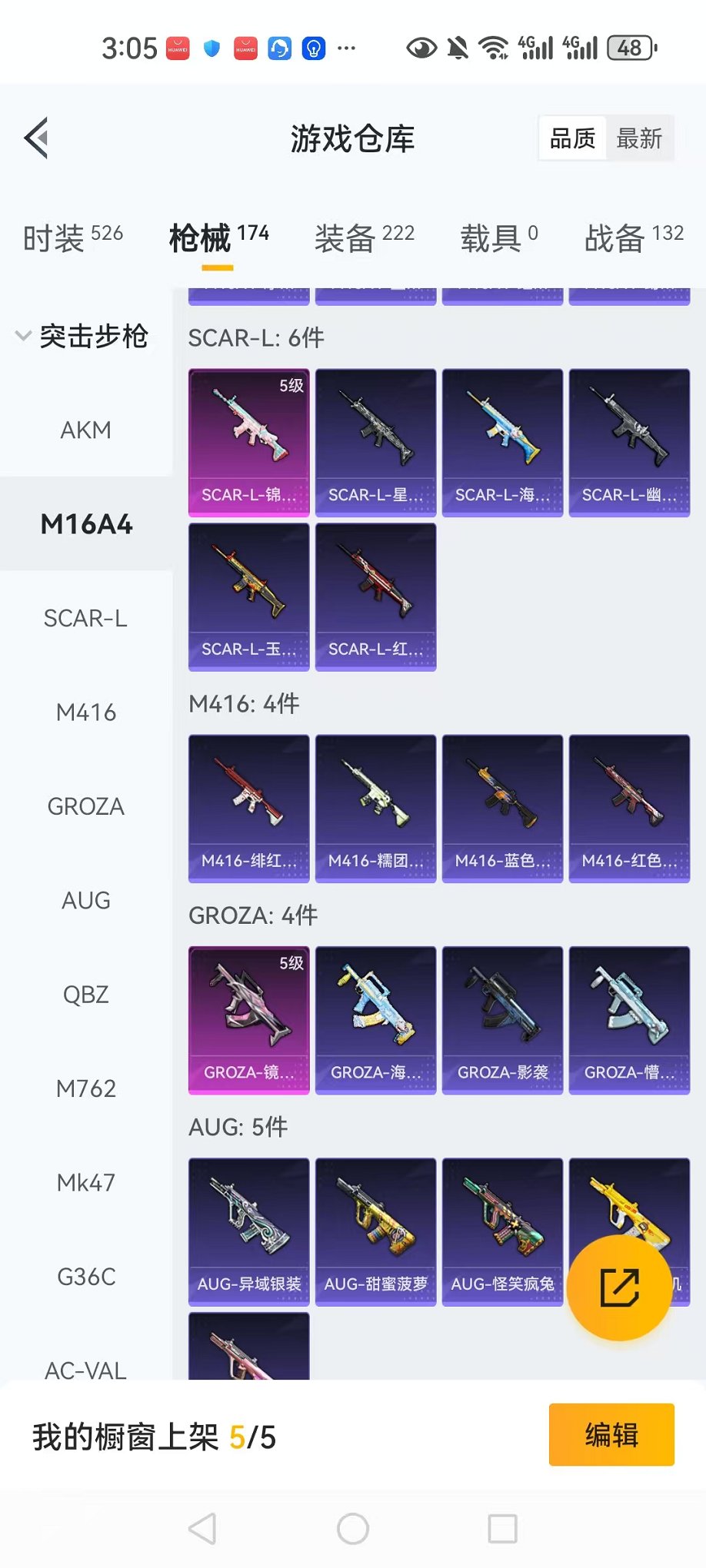Tap the 编辑 button

(x=611, y=1435)
